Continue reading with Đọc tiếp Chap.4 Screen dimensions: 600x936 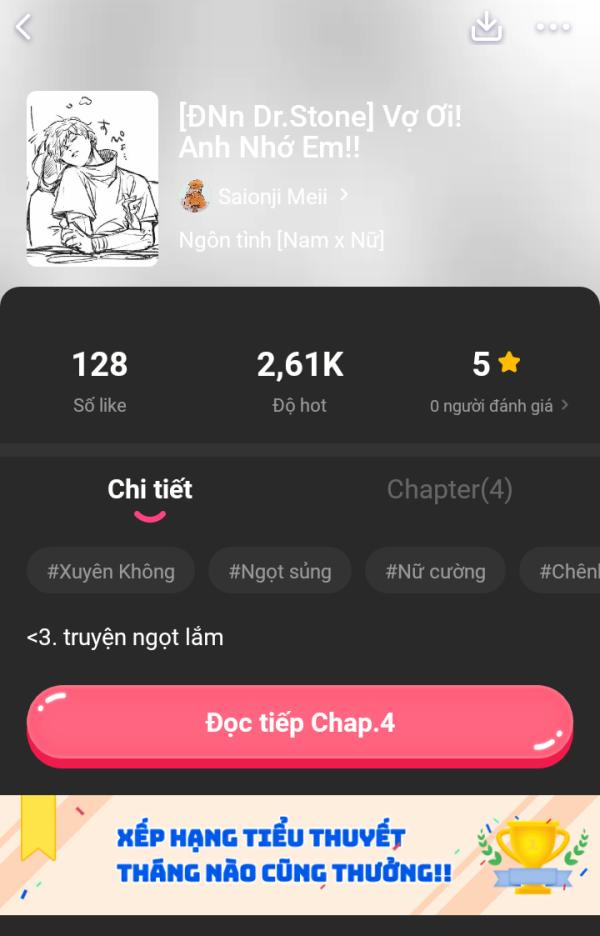pyautogui.click(x=300, y=723)
